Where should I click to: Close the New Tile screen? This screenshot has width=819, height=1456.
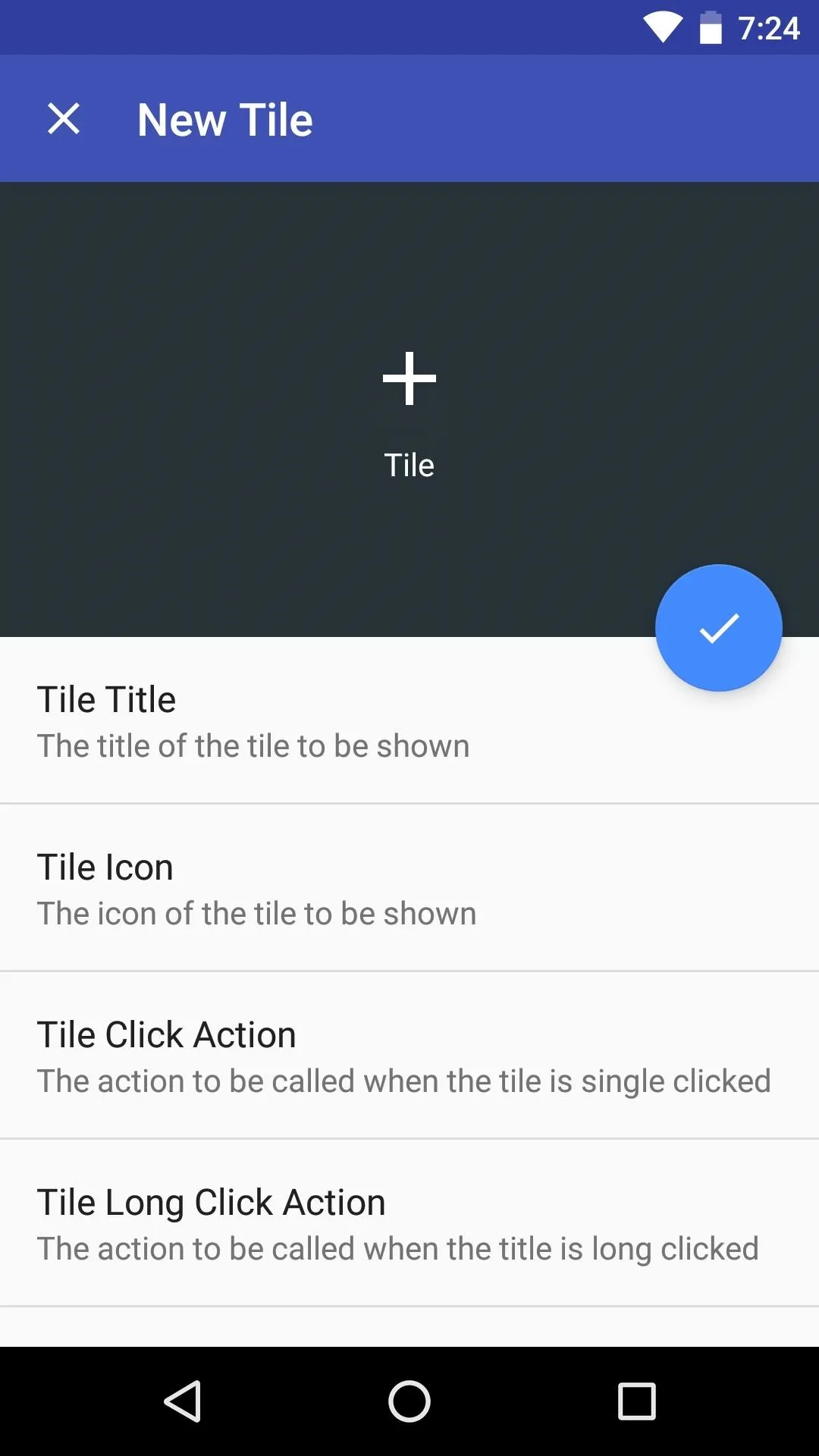64,119
